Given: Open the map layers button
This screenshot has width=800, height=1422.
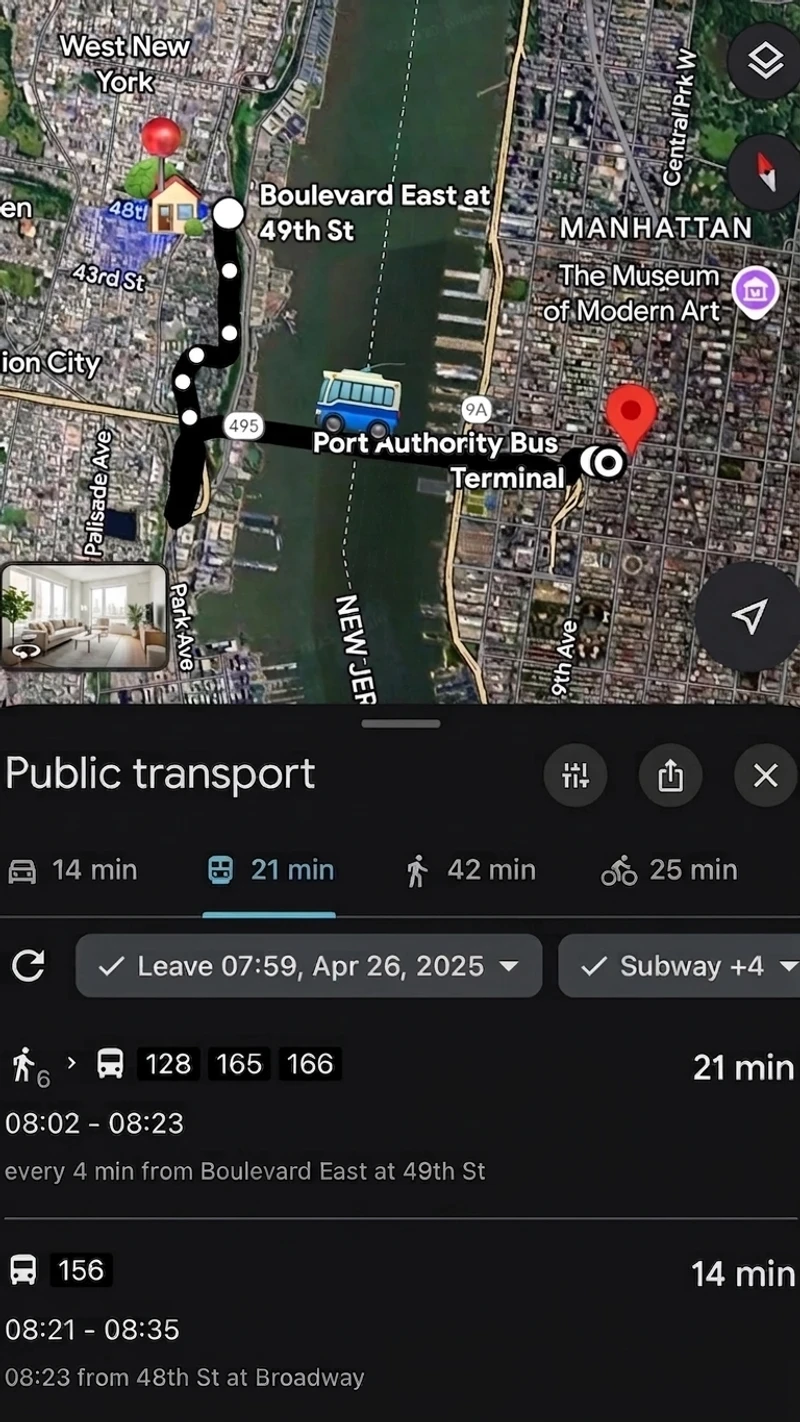Looking at the screenshot, I should click(x=765, y=62).
